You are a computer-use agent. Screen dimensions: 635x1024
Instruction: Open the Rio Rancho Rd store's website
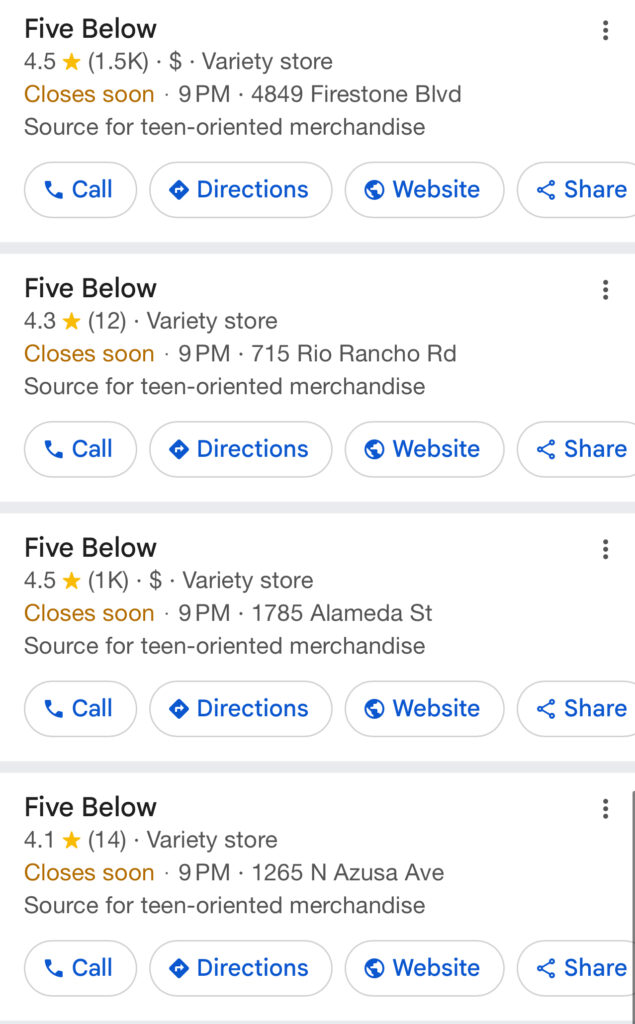point(424,449)
